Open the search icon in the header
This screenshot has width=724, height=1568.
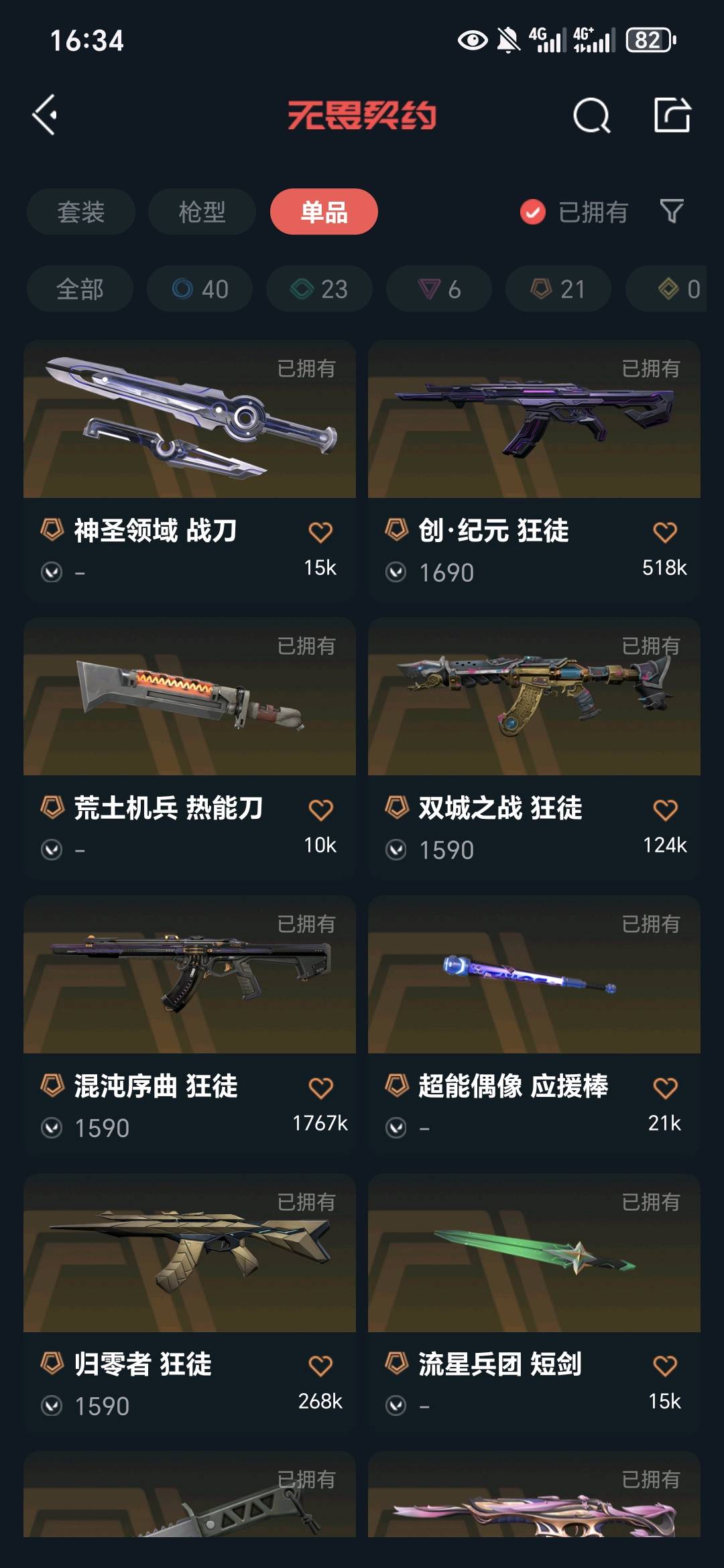click(x=592, y=115)
